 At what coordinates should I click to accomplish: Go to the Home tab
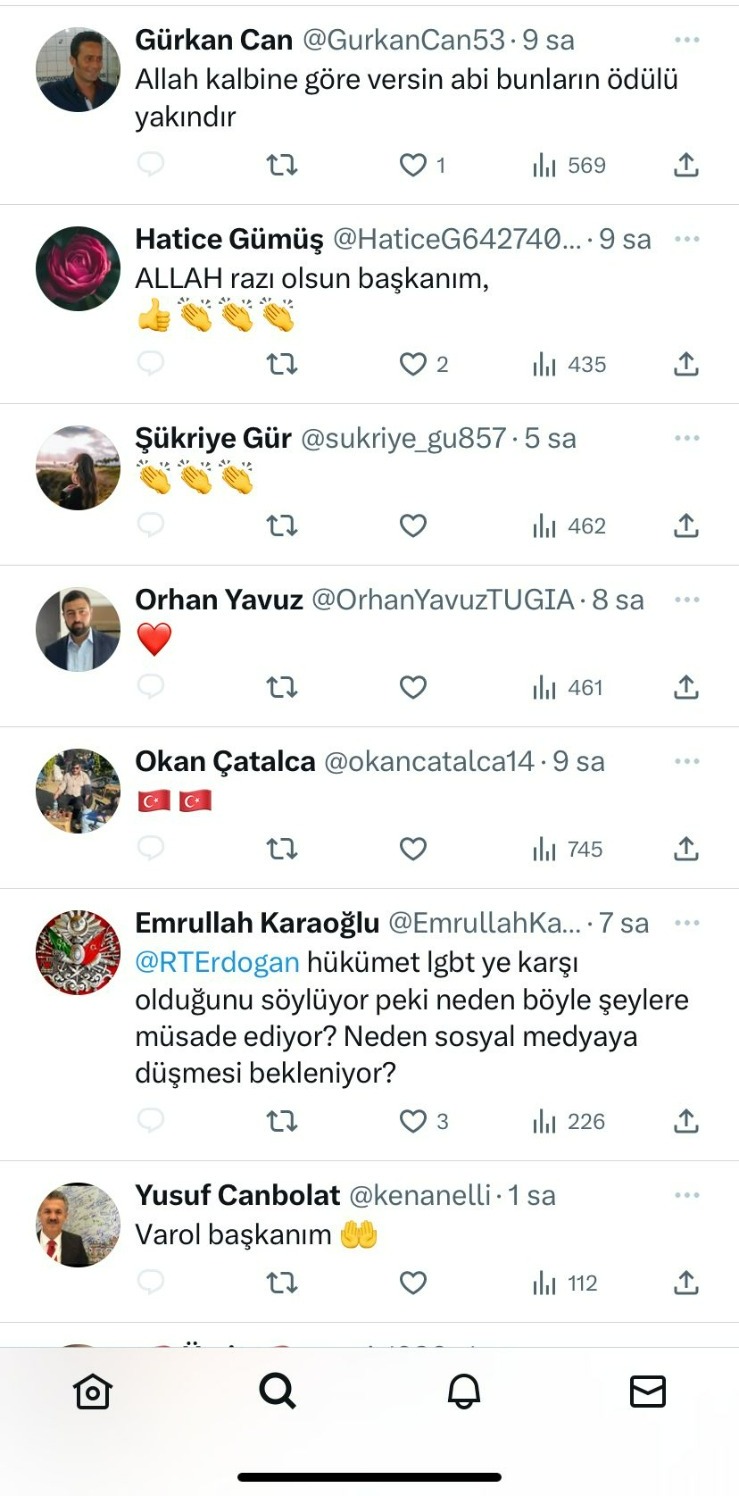pos(93,1391)
